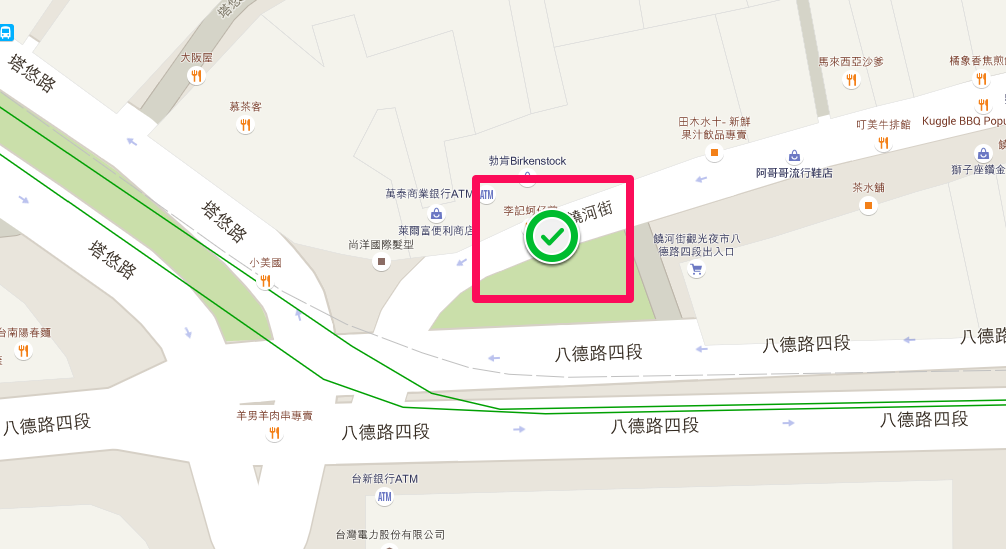This screenshot has width=1006, height=549.
Task: Open 勃肯Birkenstock store marker
Action: (527, 178)
